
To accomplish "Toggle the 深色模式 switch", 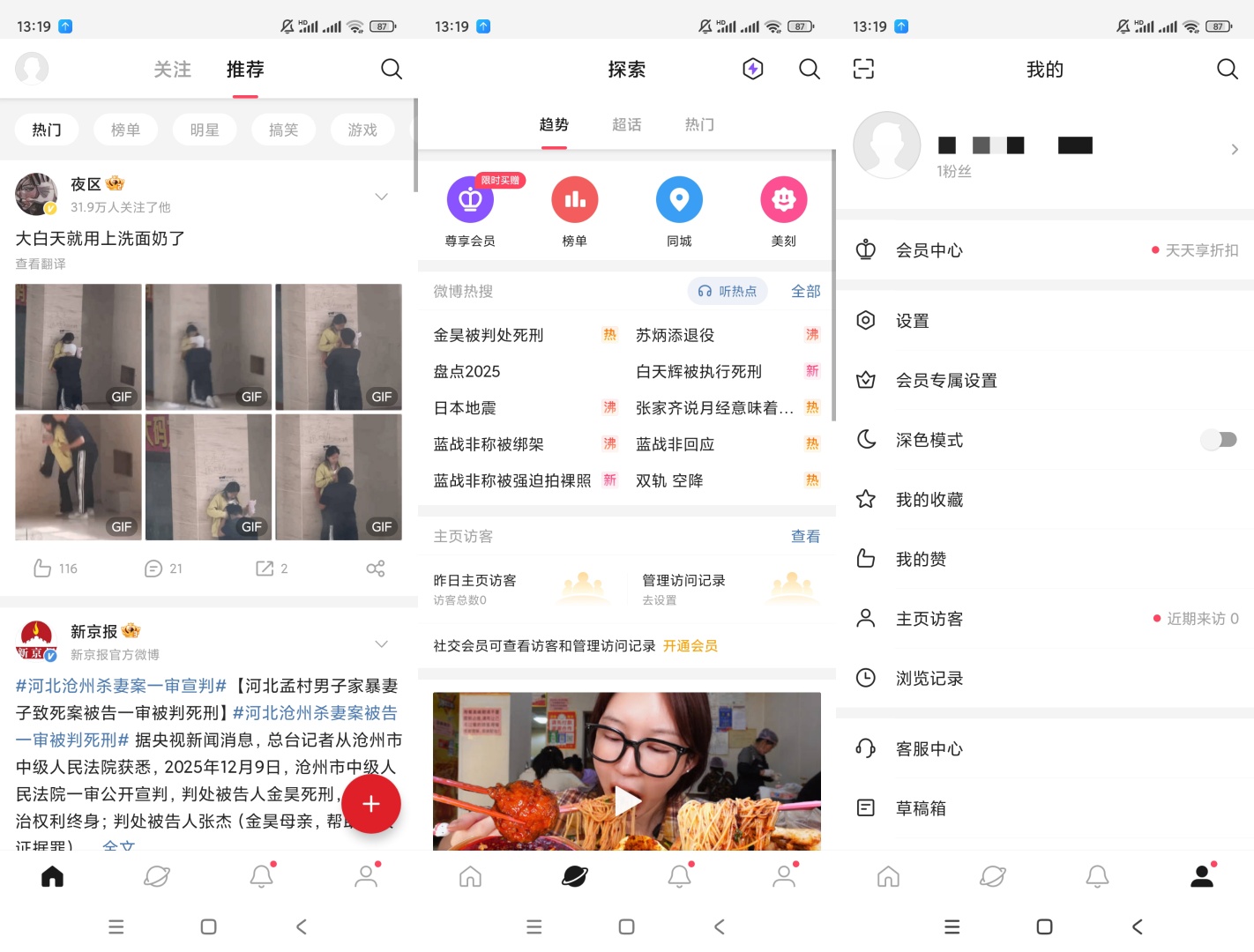I will point(1219,439).
